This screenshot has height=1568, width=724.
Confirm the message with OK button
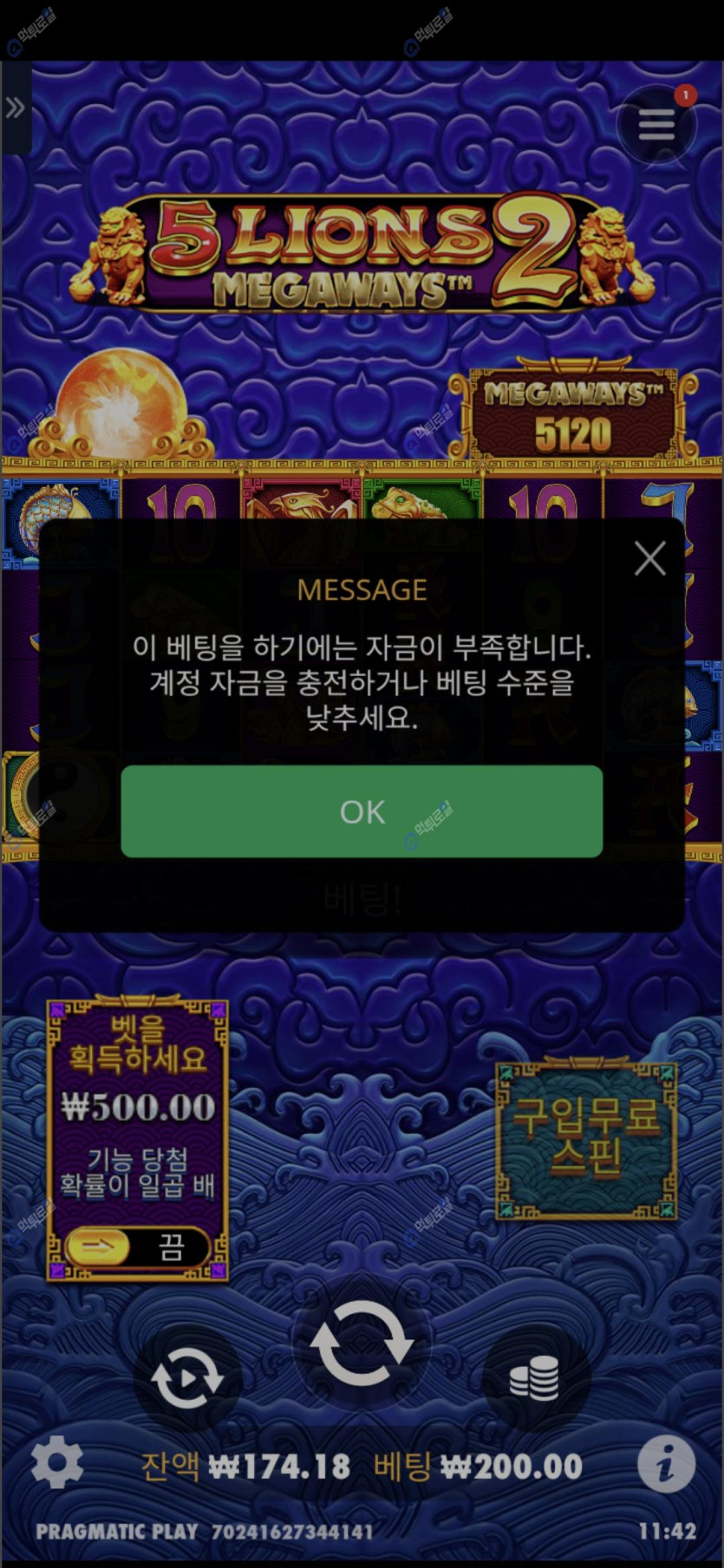(362, 811)
